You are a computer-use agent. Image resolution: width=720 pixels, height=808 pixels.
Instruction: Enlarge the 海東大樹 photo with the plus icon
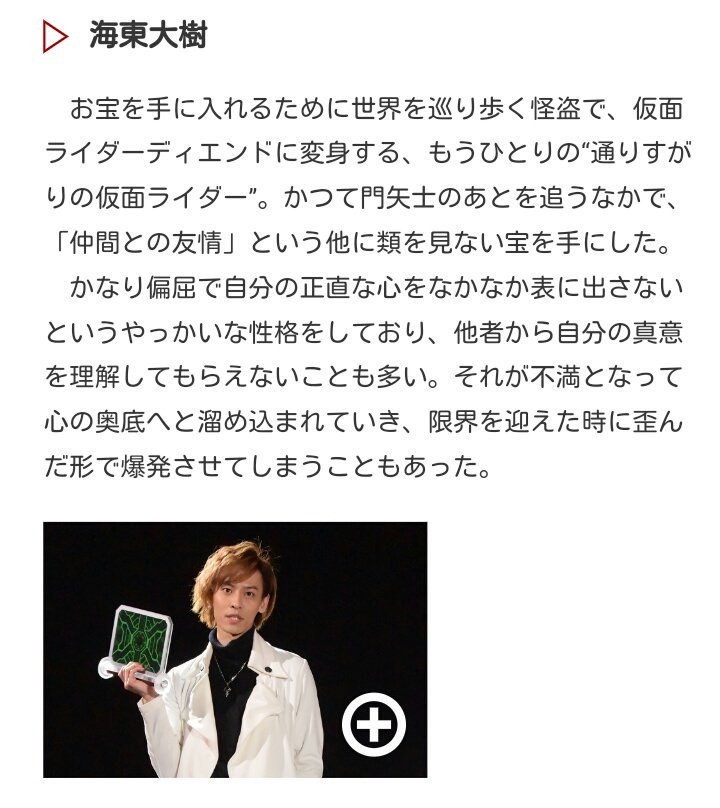pos(373,724)
